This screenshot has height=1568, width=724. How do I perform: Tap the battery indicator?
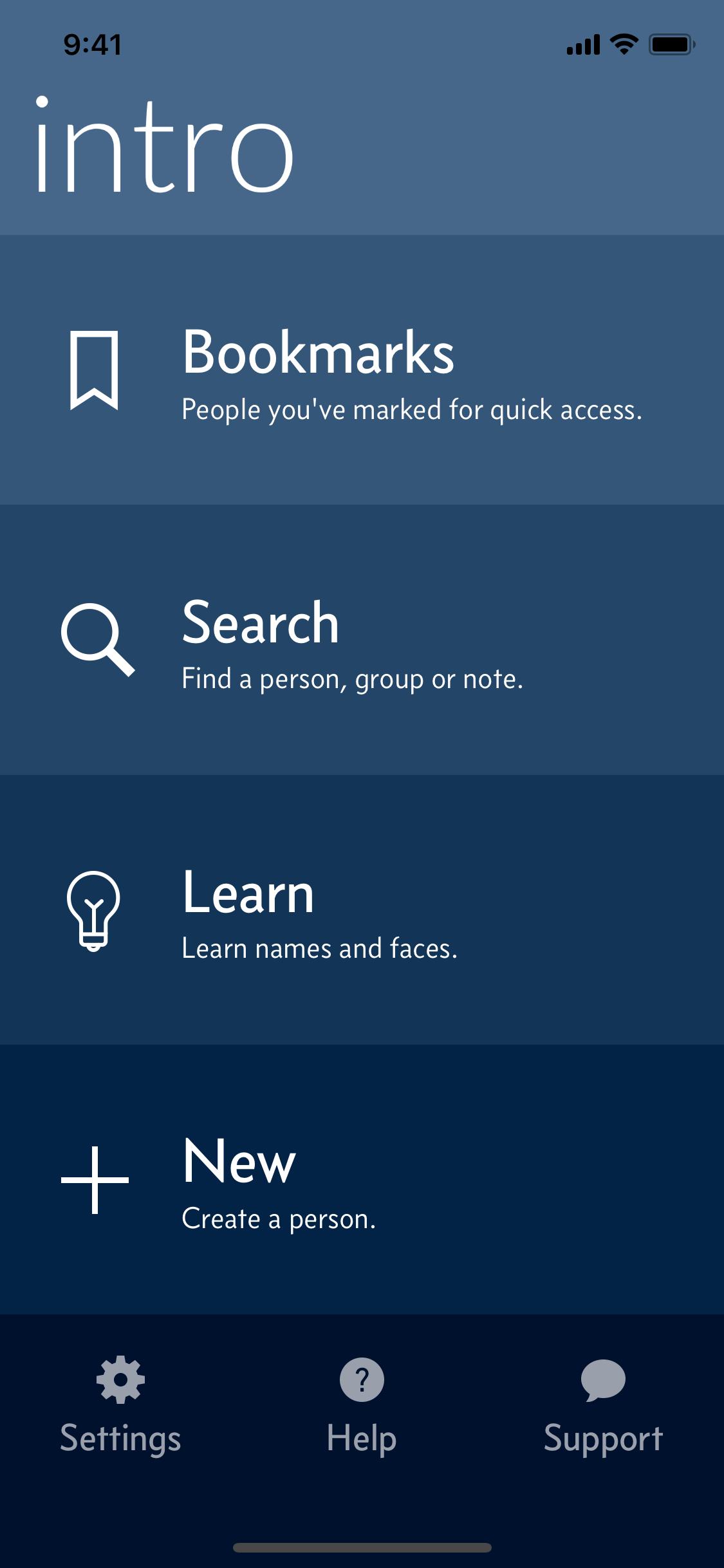click(x=671, y=44)
